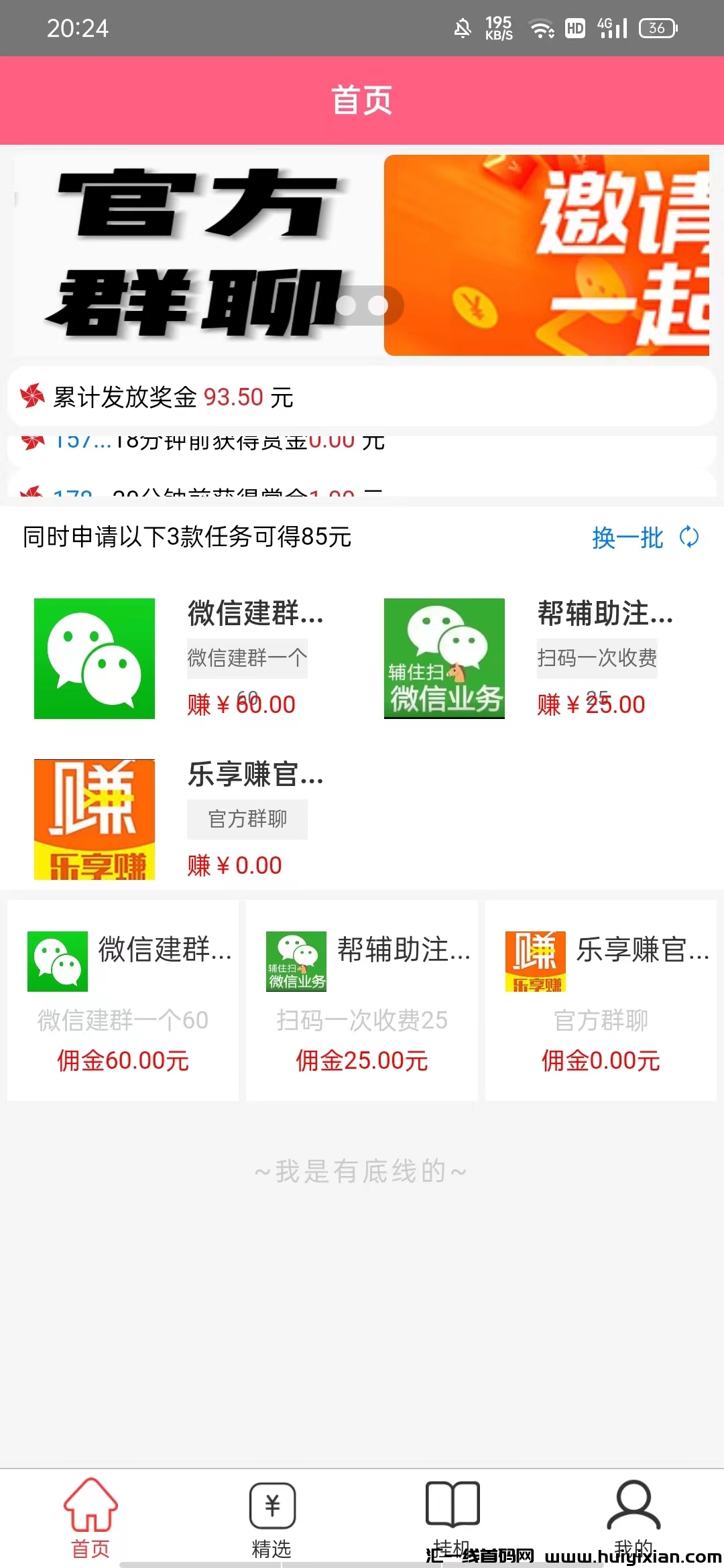
Task: Select the 乐享赚官 card with 佣金0.00元
Action: tap(601, 1000)
